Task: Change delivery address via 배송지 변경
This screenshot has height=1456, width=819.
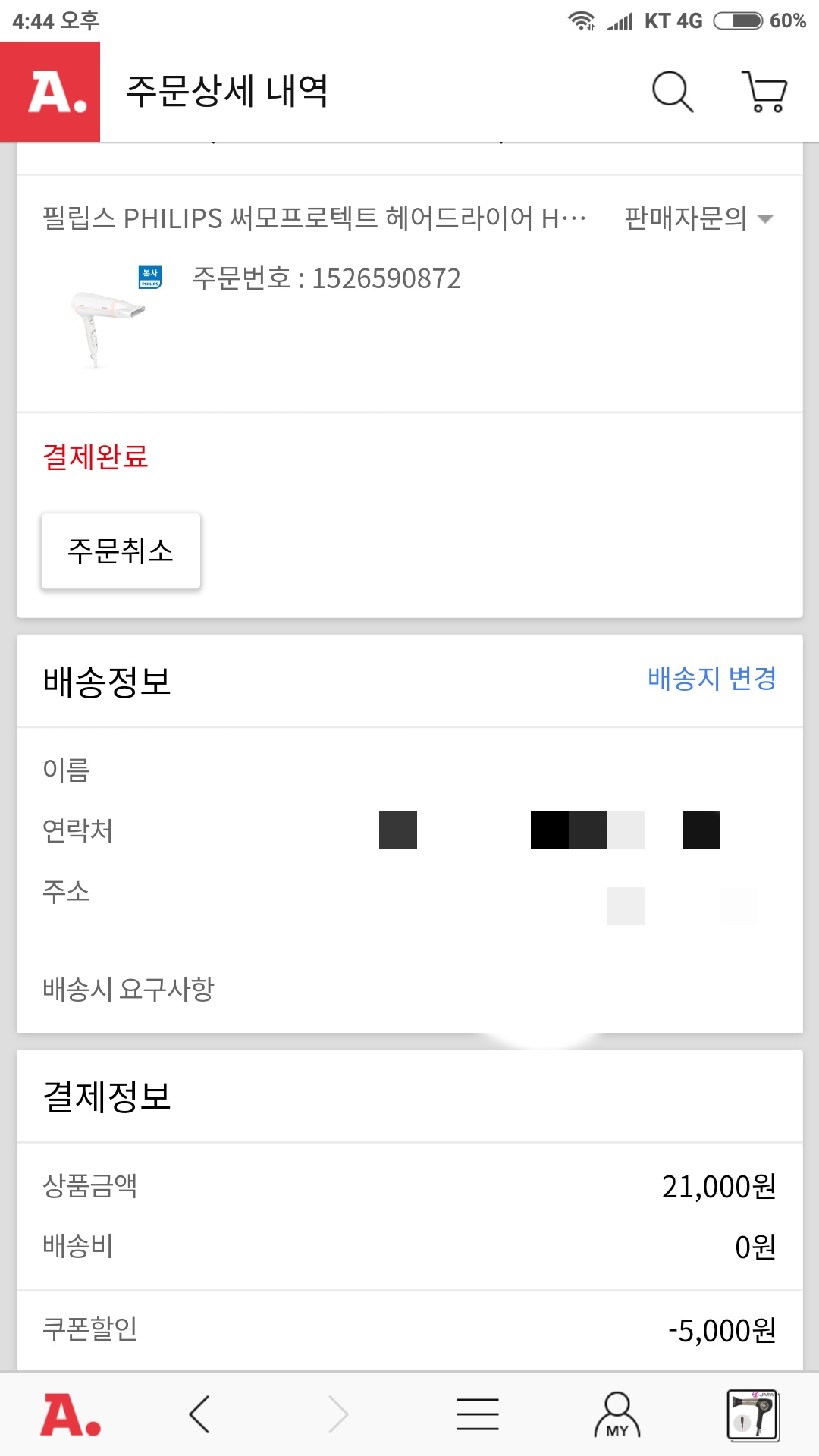Action: click(711, 678)
